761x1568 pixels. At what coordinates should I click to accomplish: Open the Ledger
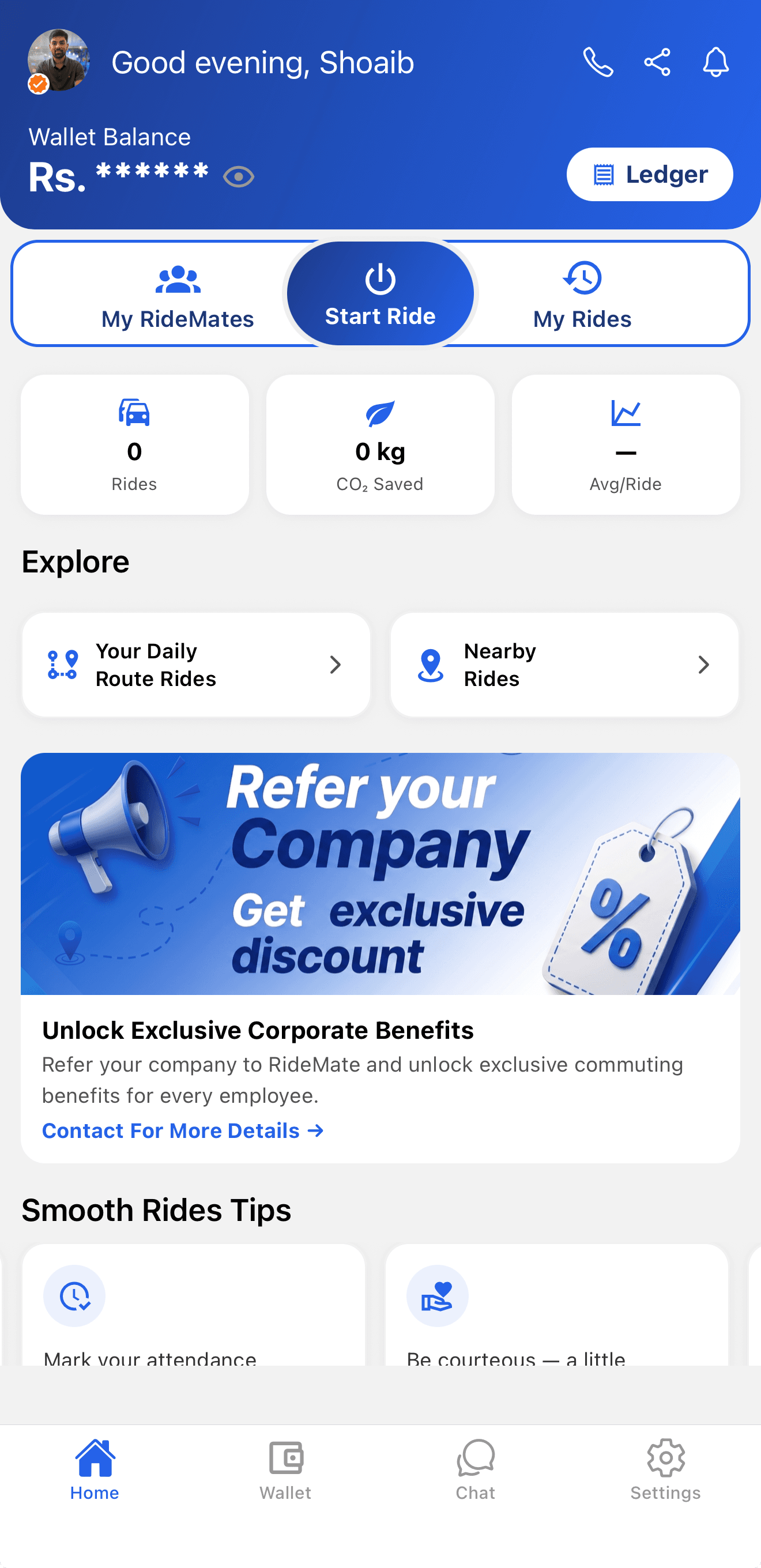pos(650,175)
